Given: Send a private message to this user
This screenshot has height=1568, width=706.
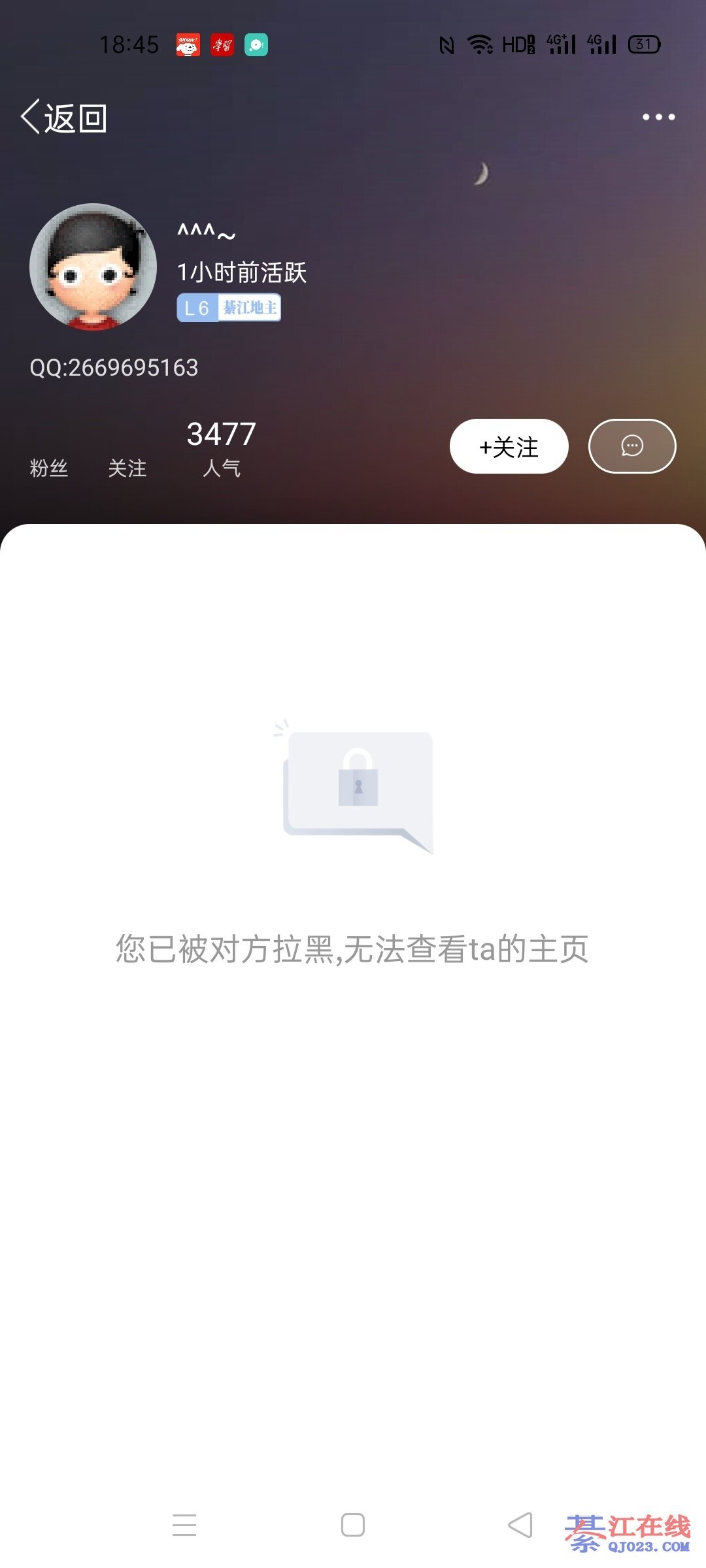Looking at the screenshot, I should click(x=631, y=447).
